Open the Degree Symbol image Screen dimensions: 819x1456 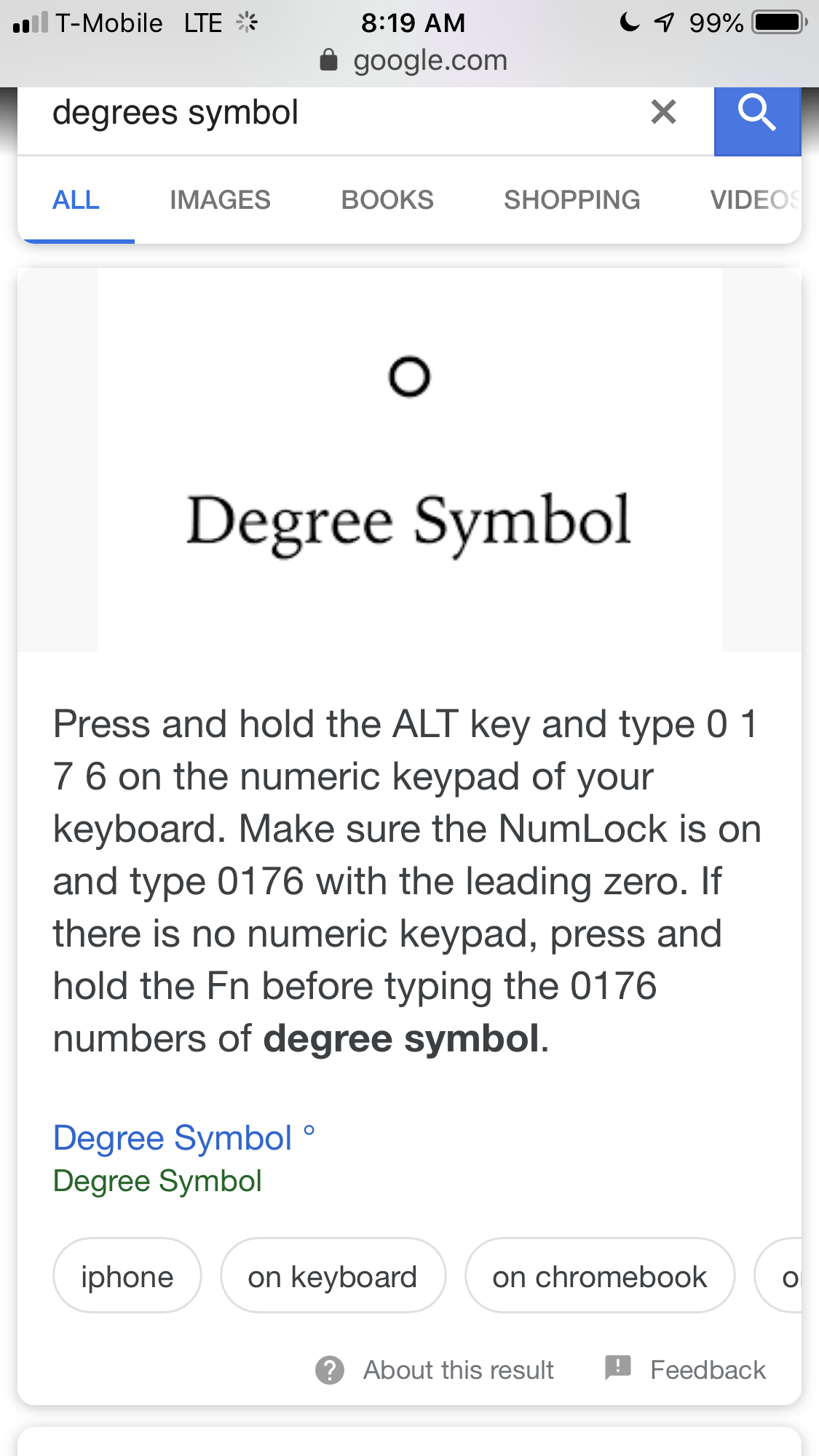[409, 460]
